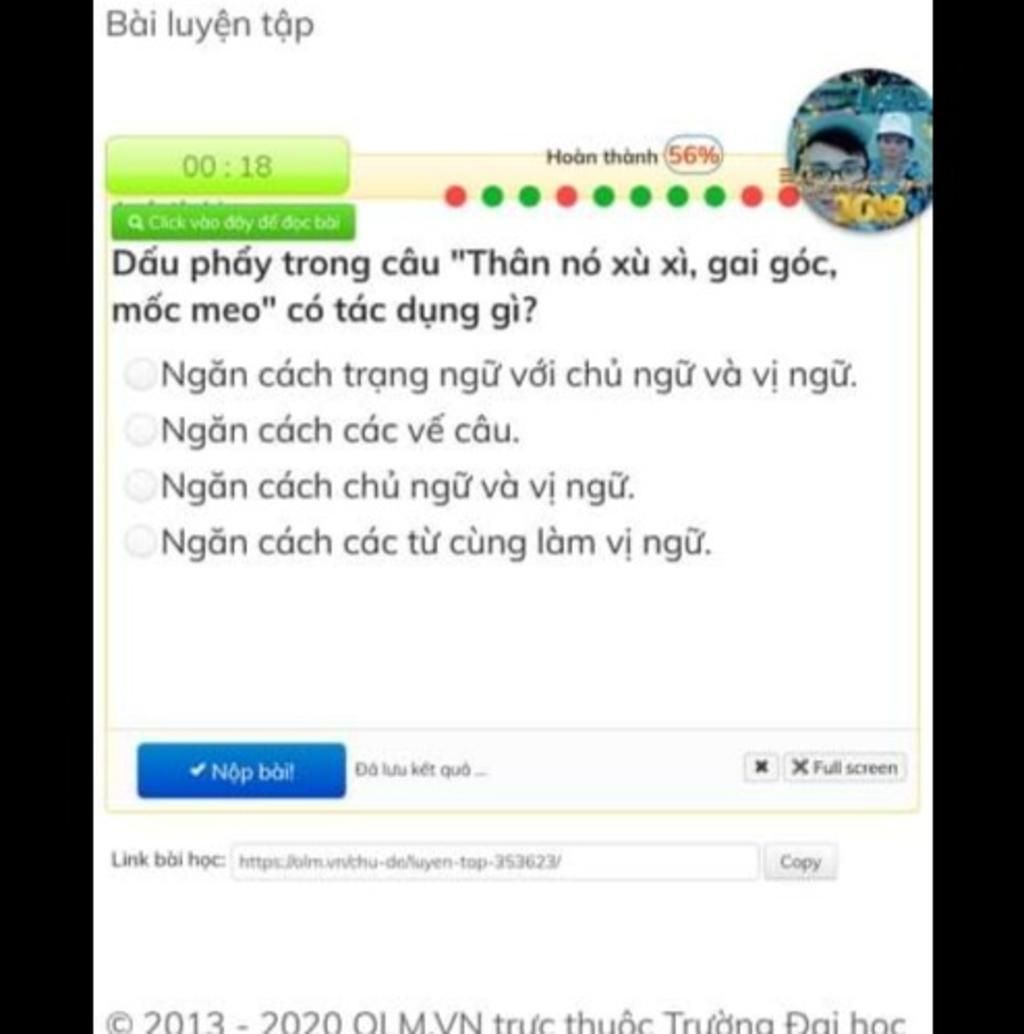Enter Full screen mode
The width and height of the screenshot is (1024, 1034).
pos(845,768)
